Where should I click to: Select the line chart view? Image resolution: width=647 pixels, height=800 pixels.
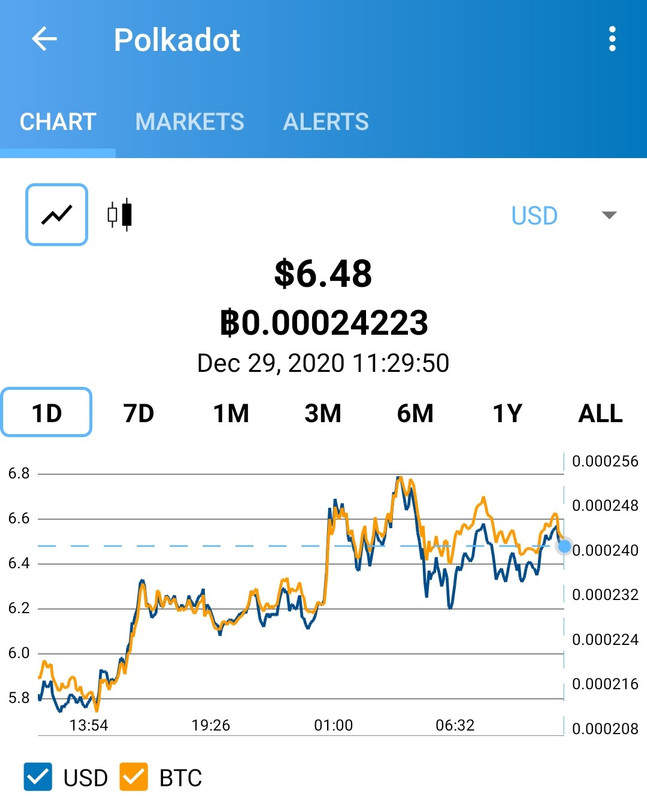click(x=56, y=215)
